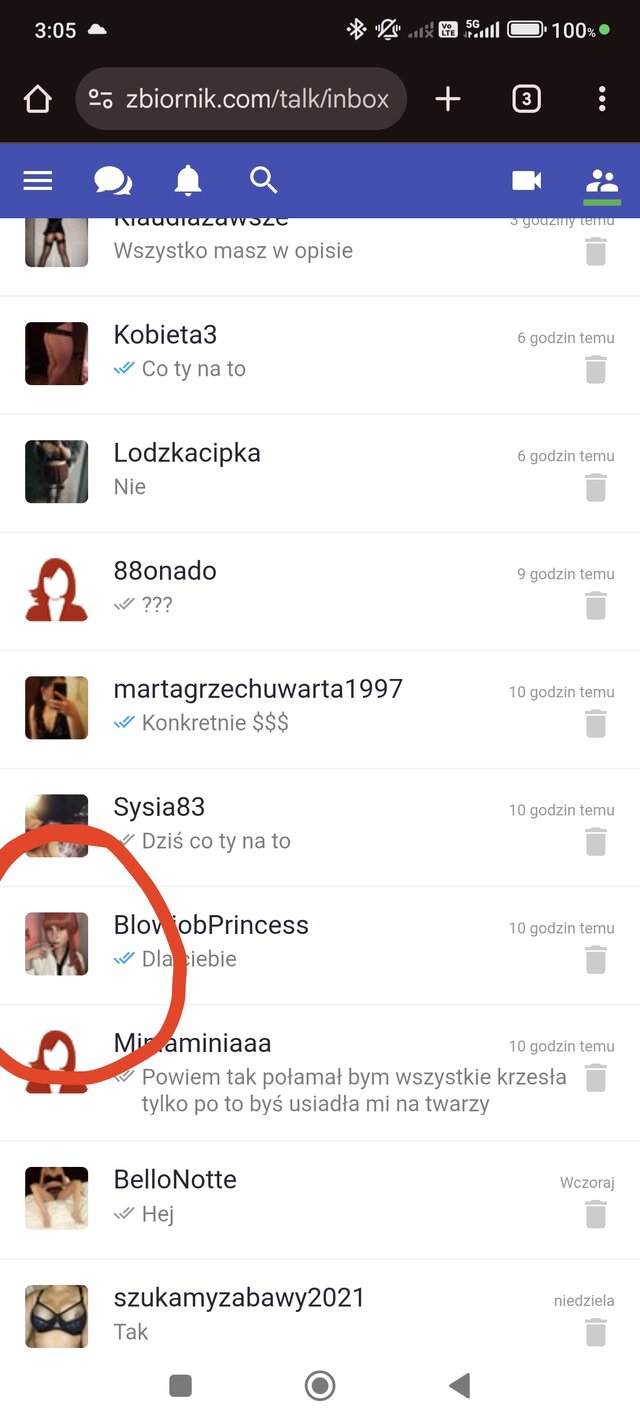Delete the BelloNotte conversation
The image size is (640, 1423).
pyautogui.click(x=595, y=1214)
